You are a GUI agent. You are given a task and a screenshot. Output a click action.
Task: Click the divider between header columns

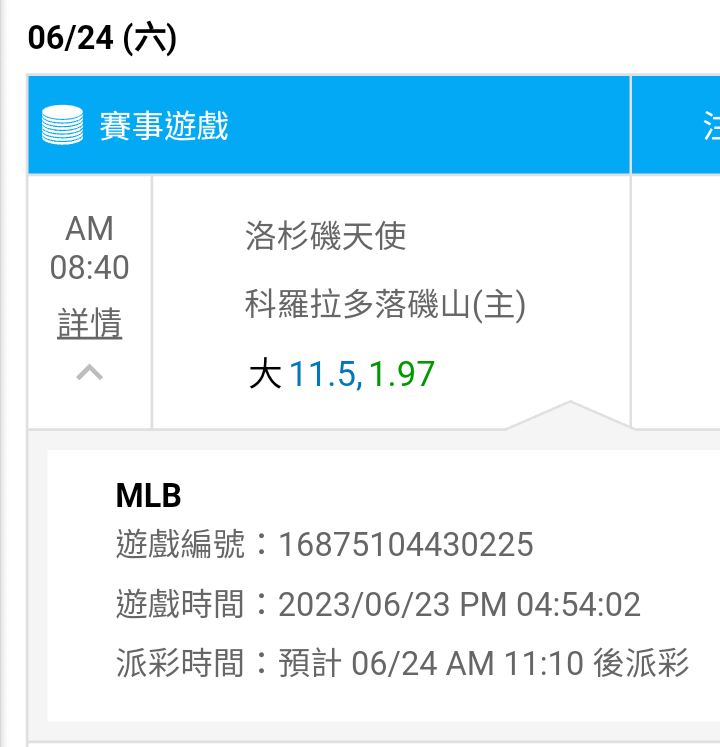[631, 125]
